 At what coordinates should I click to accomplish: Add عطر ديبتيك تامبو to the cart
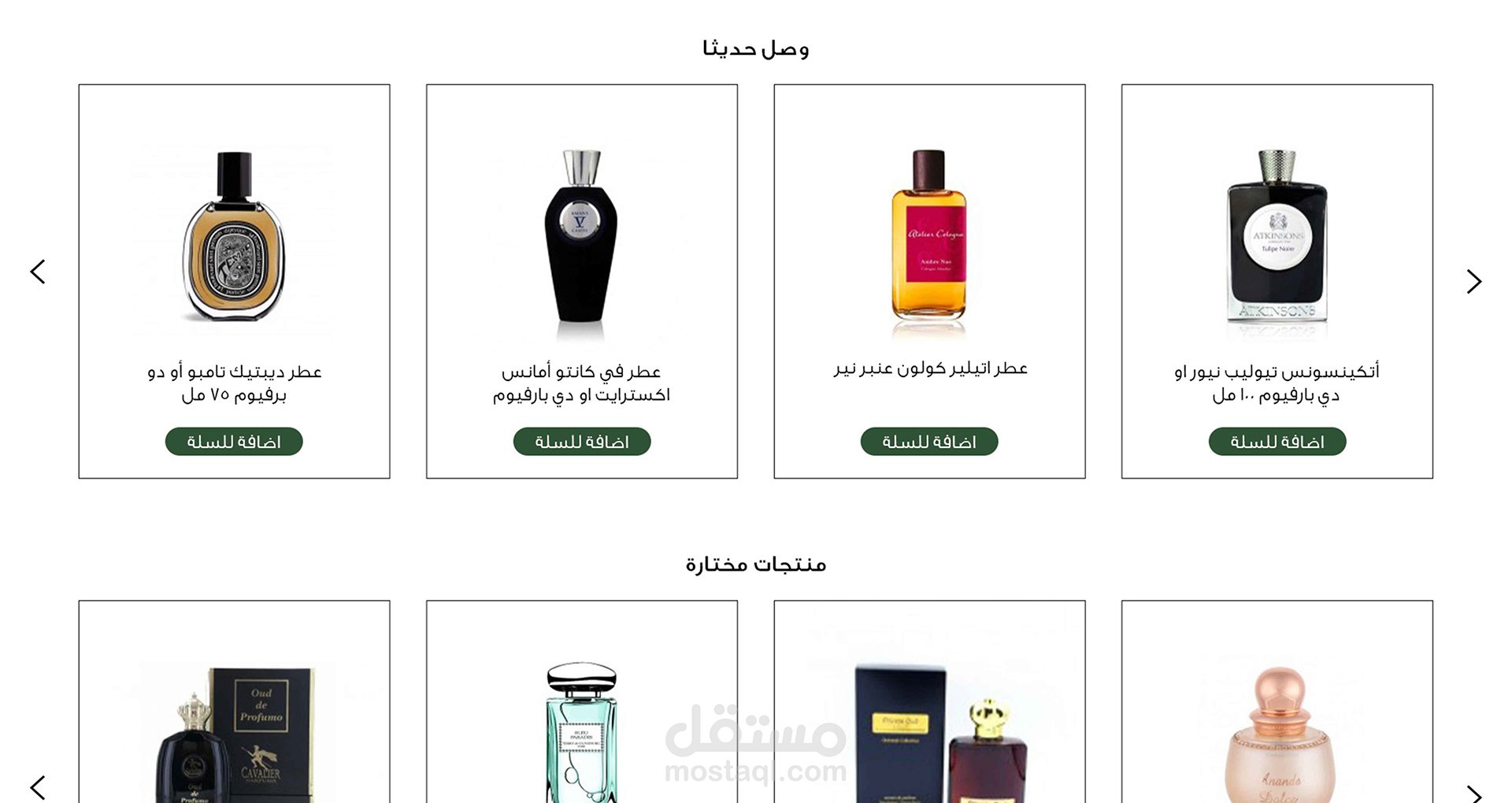click(x=234, y=442)
